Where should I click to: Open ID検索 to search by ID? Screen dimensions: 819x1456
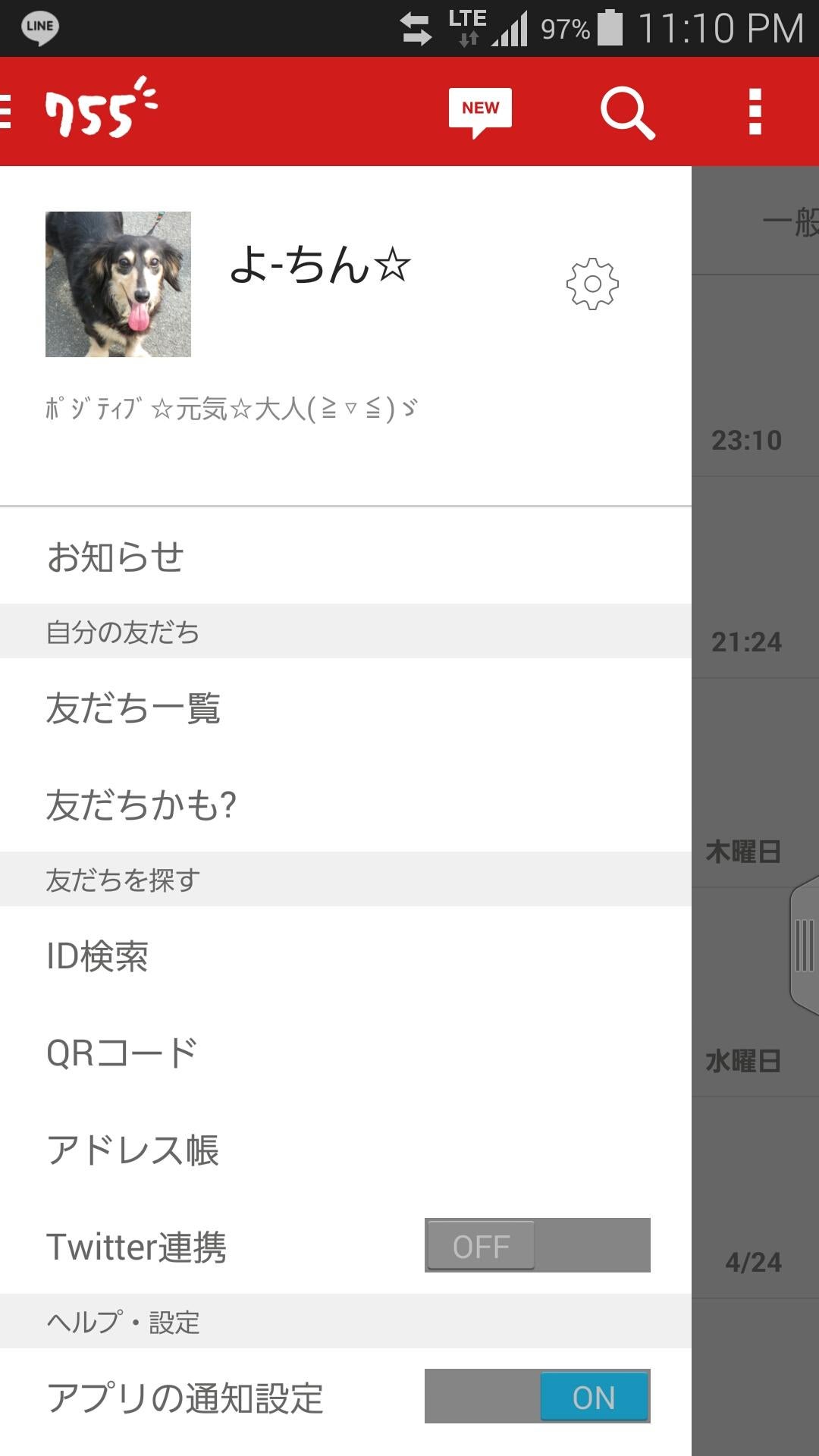click(97, 957)
